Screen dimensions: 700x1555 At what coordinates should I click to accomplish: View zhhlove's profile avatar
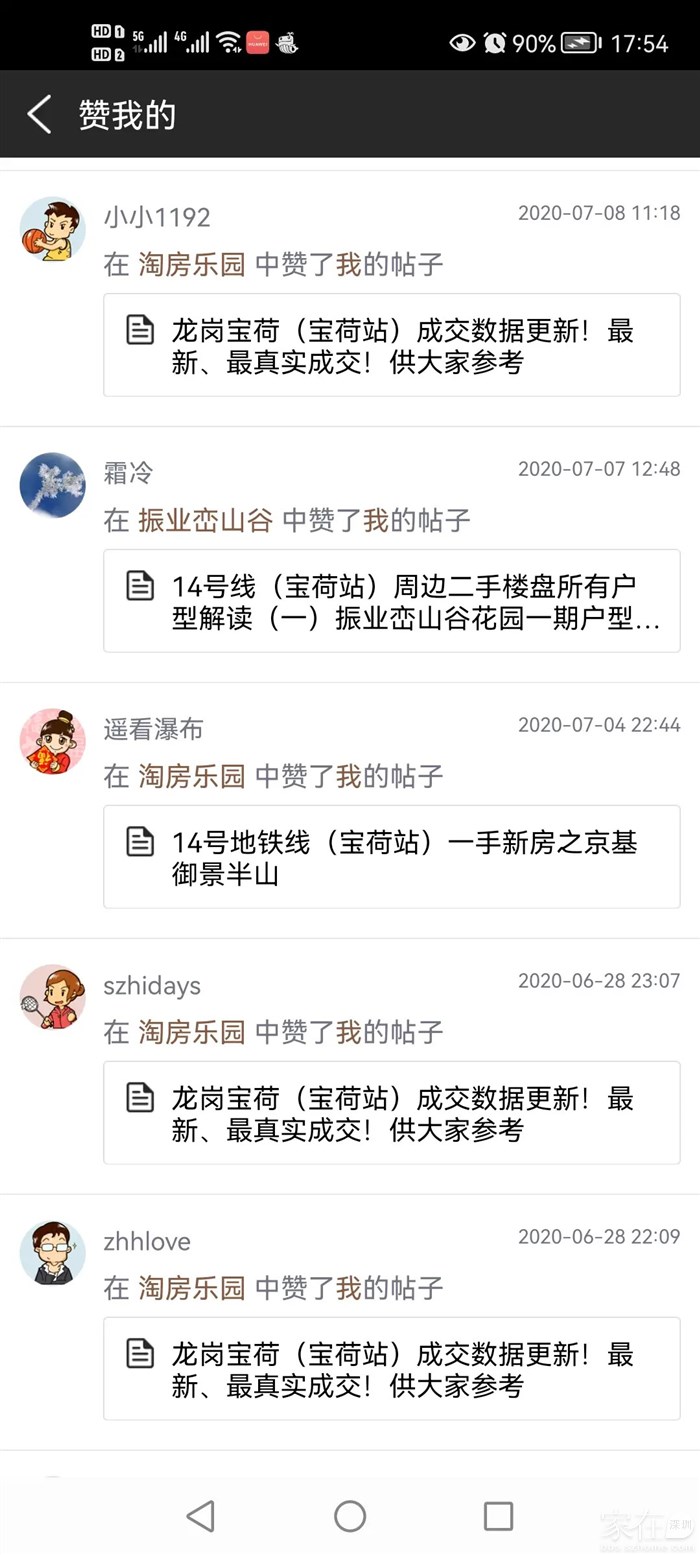[52, 1253]
